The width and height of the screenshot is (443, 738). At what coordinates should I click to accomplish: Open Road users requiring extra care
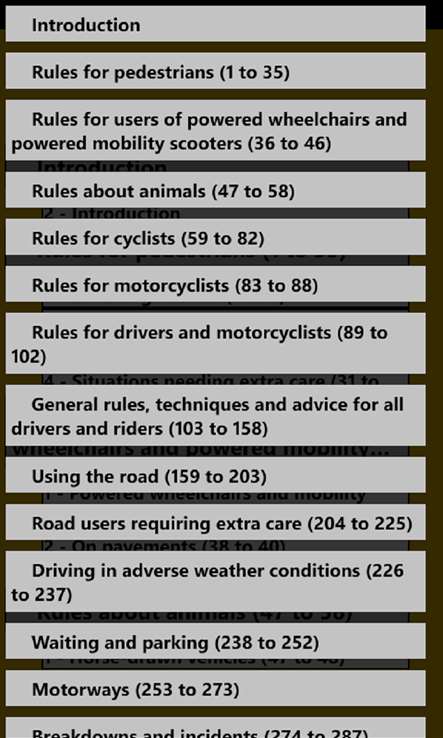click(x=216, y=522)
